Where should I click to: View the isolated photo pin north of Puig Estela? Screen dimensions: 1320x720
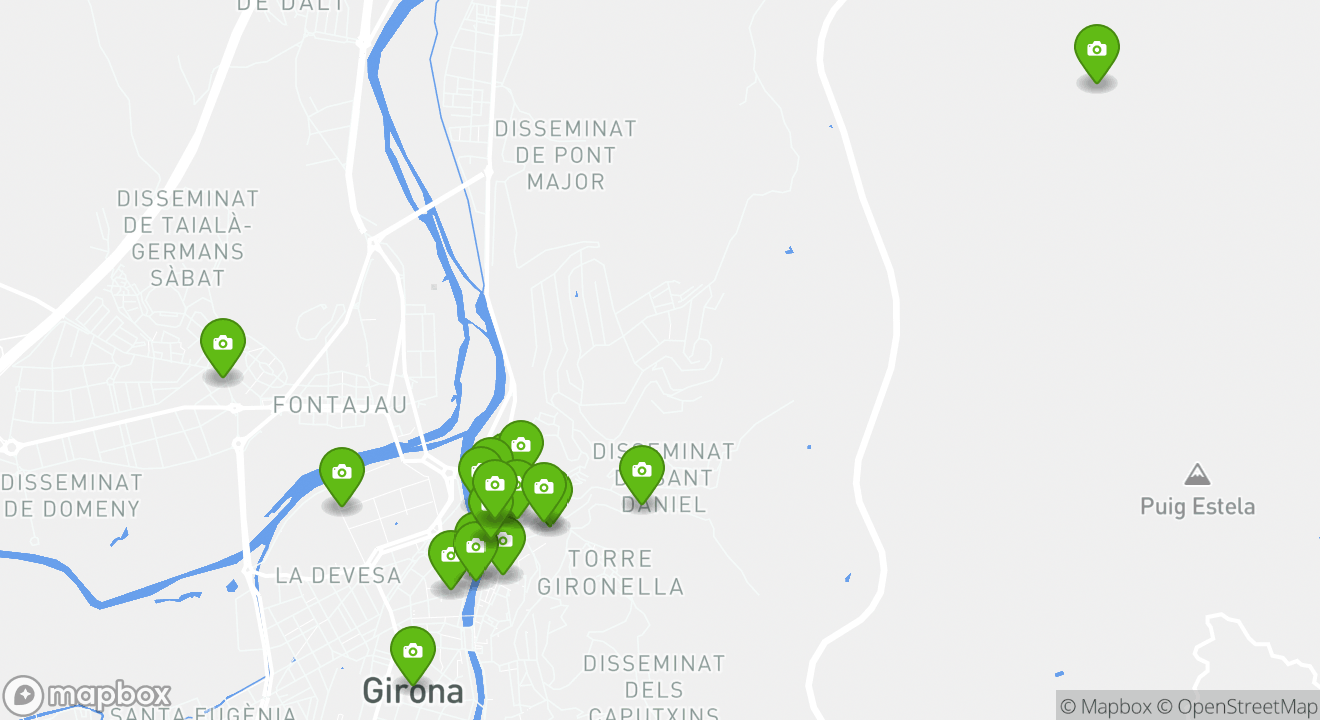point(1096,50)
